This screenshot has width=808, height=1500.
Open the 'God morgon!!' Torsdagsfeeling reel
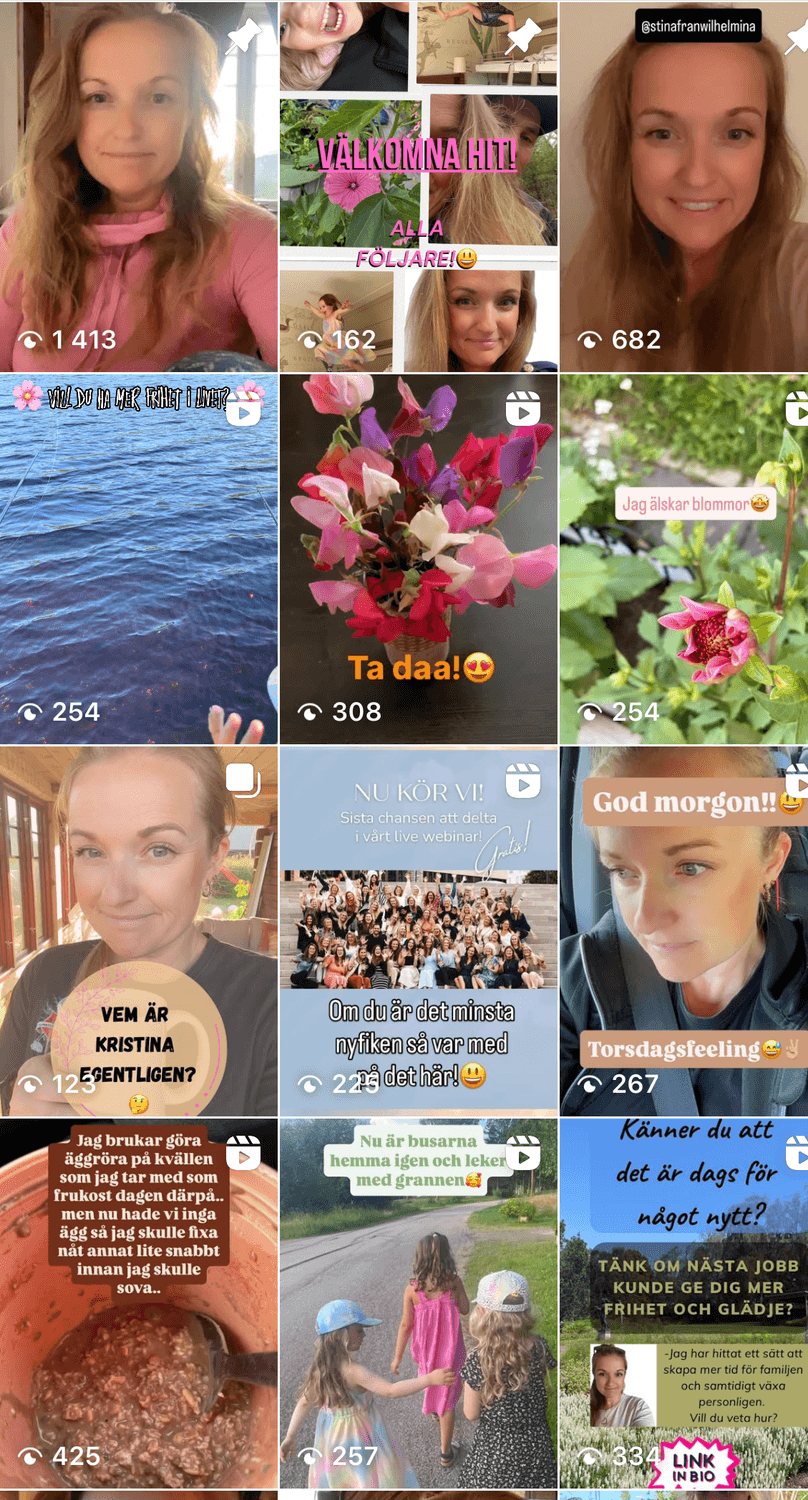tap(684, 930)
